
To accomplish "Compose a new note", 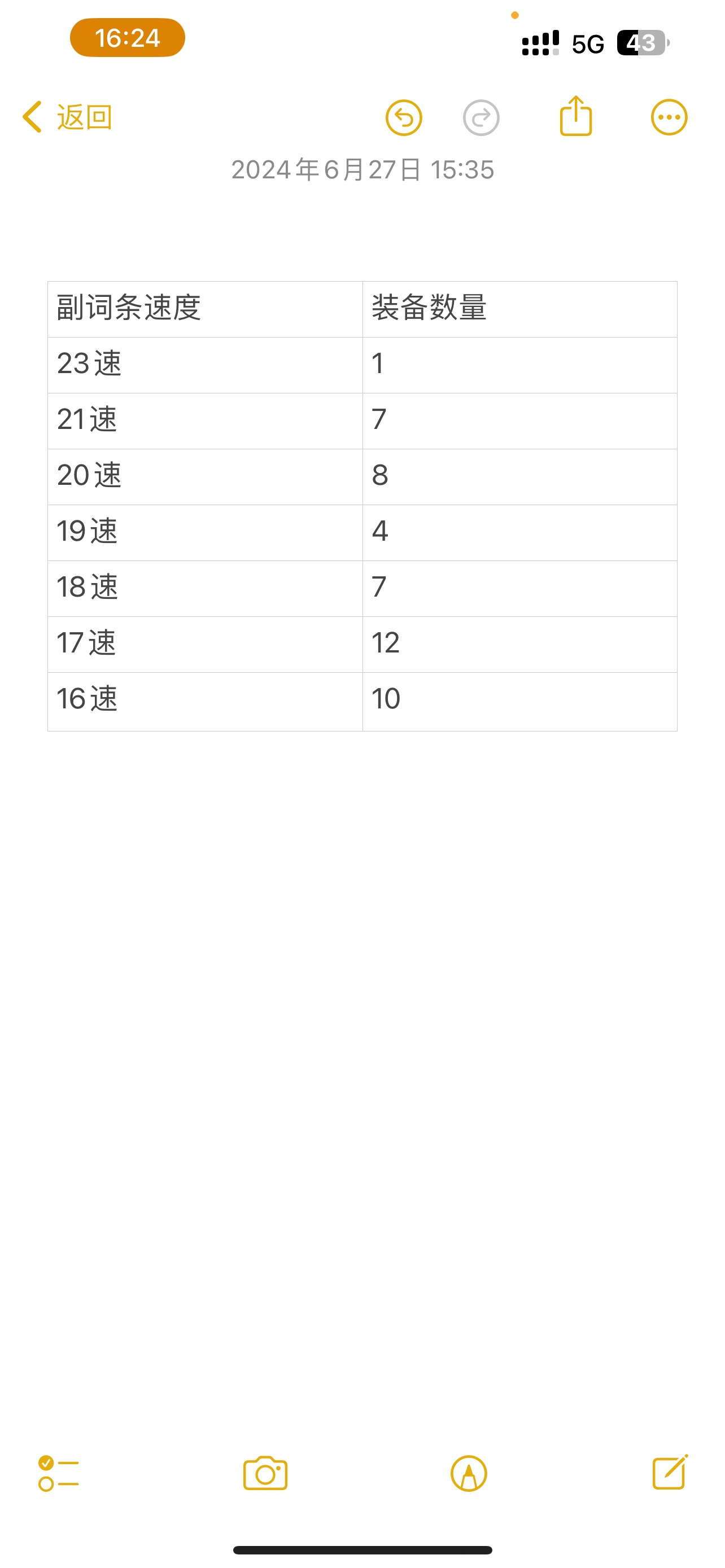I will pos(670,1472).
